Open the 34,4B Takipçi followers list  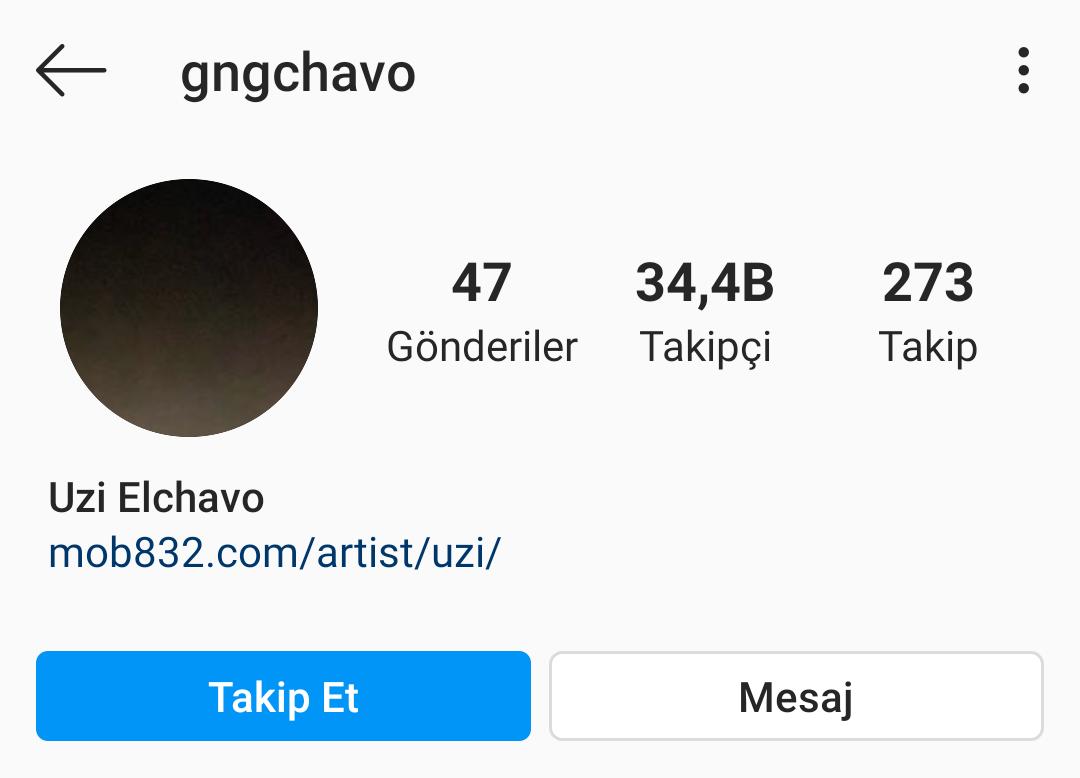[x=705, y=312]
